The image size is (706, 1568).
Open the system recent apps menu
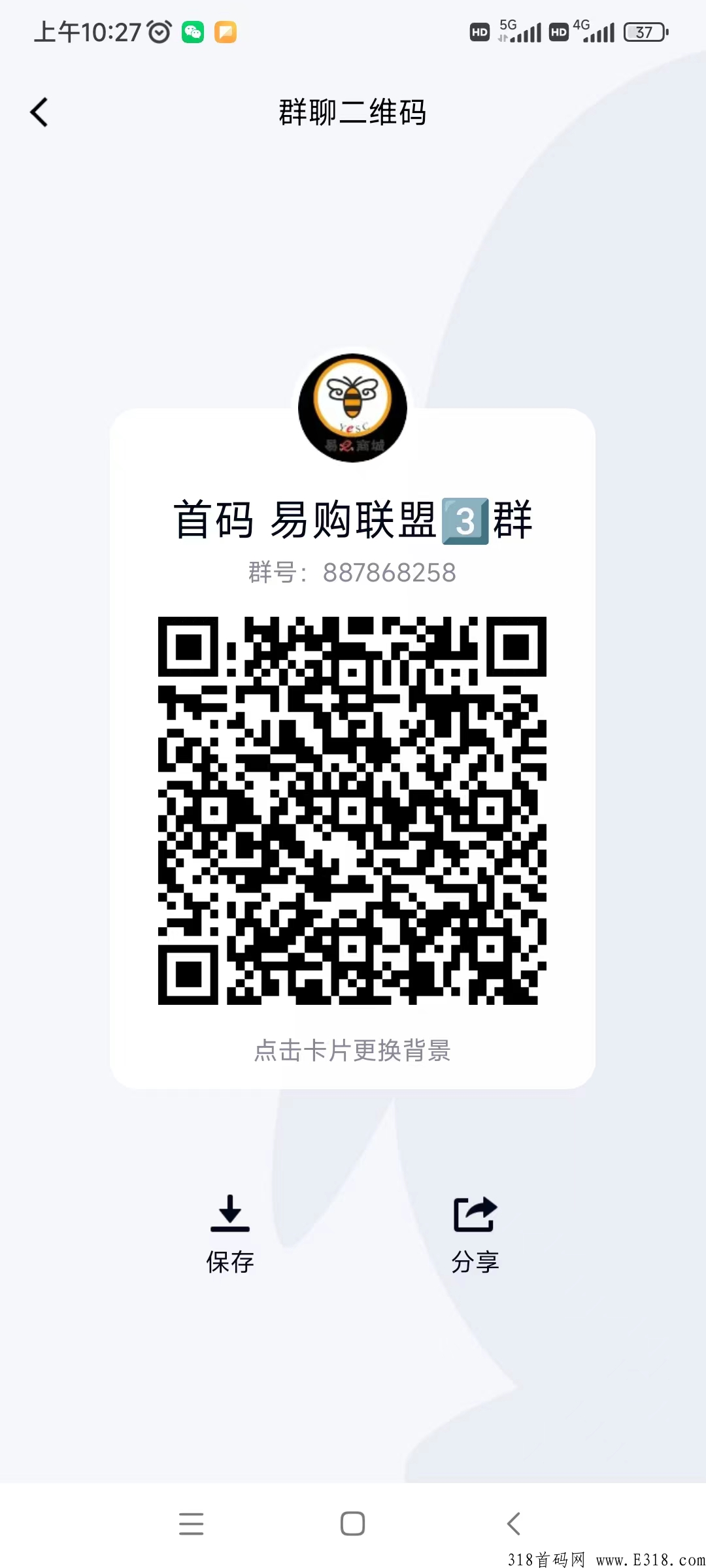point(191,1523)
